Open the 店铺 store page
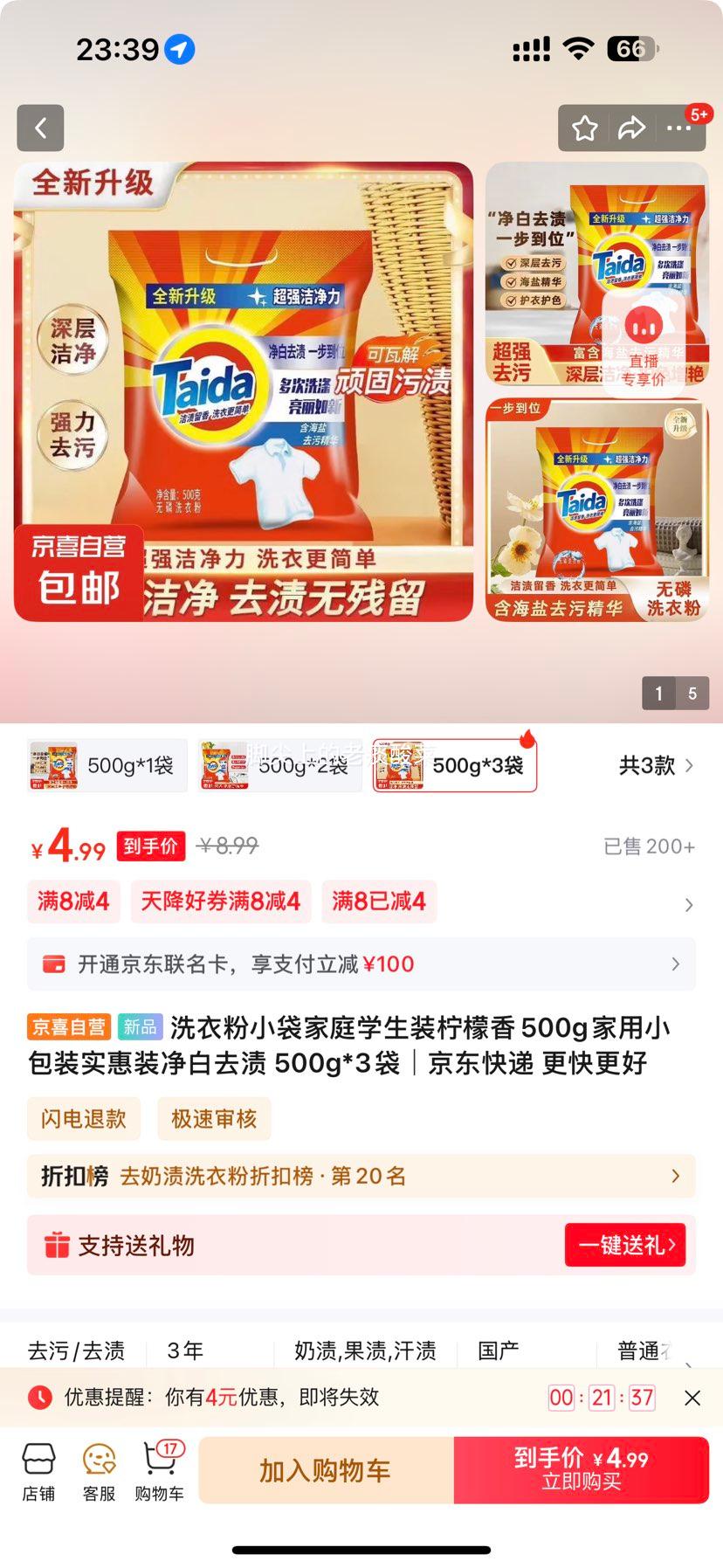723x1568 pixels. coord(38,1472)
